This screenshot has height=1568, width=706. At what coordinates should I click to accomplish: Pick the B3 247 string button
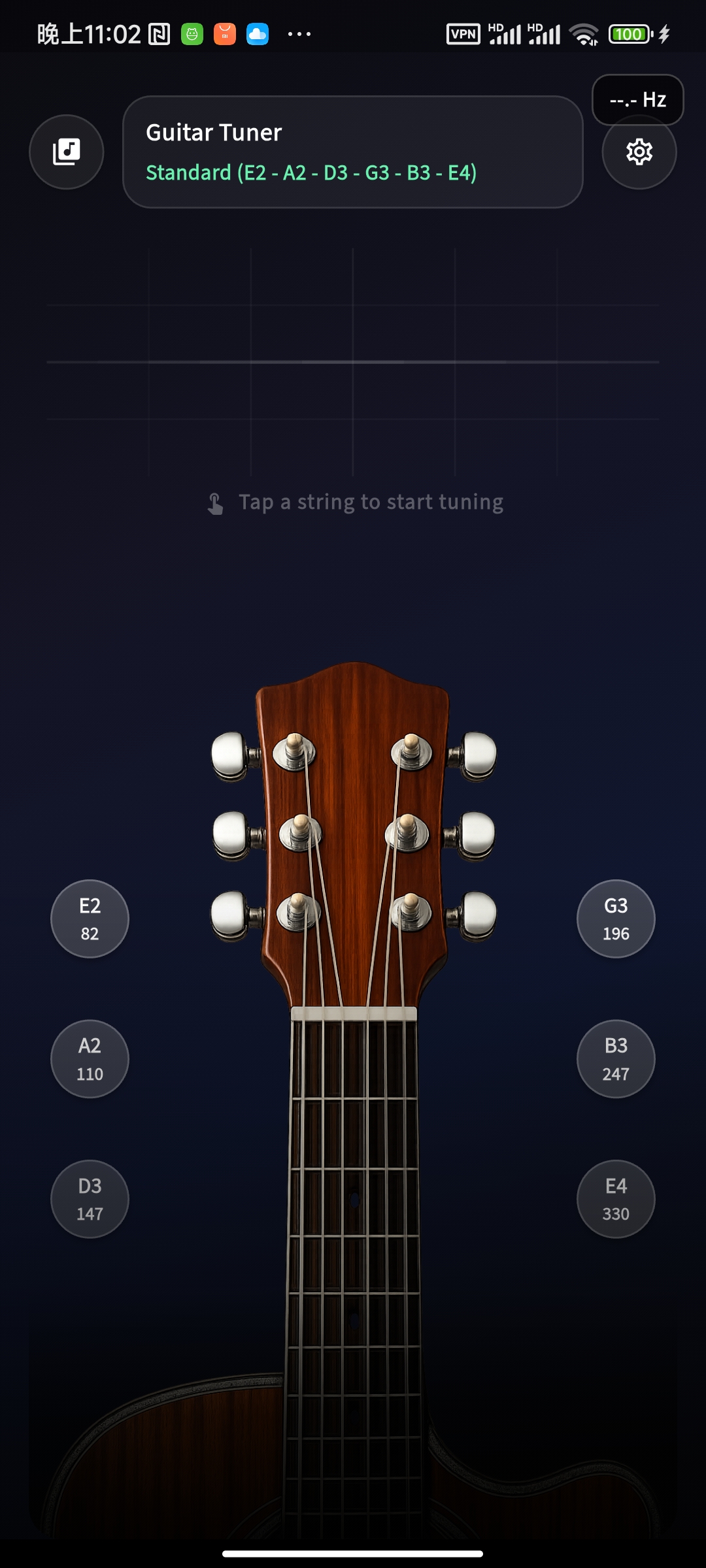click(x=616, y=1058)
